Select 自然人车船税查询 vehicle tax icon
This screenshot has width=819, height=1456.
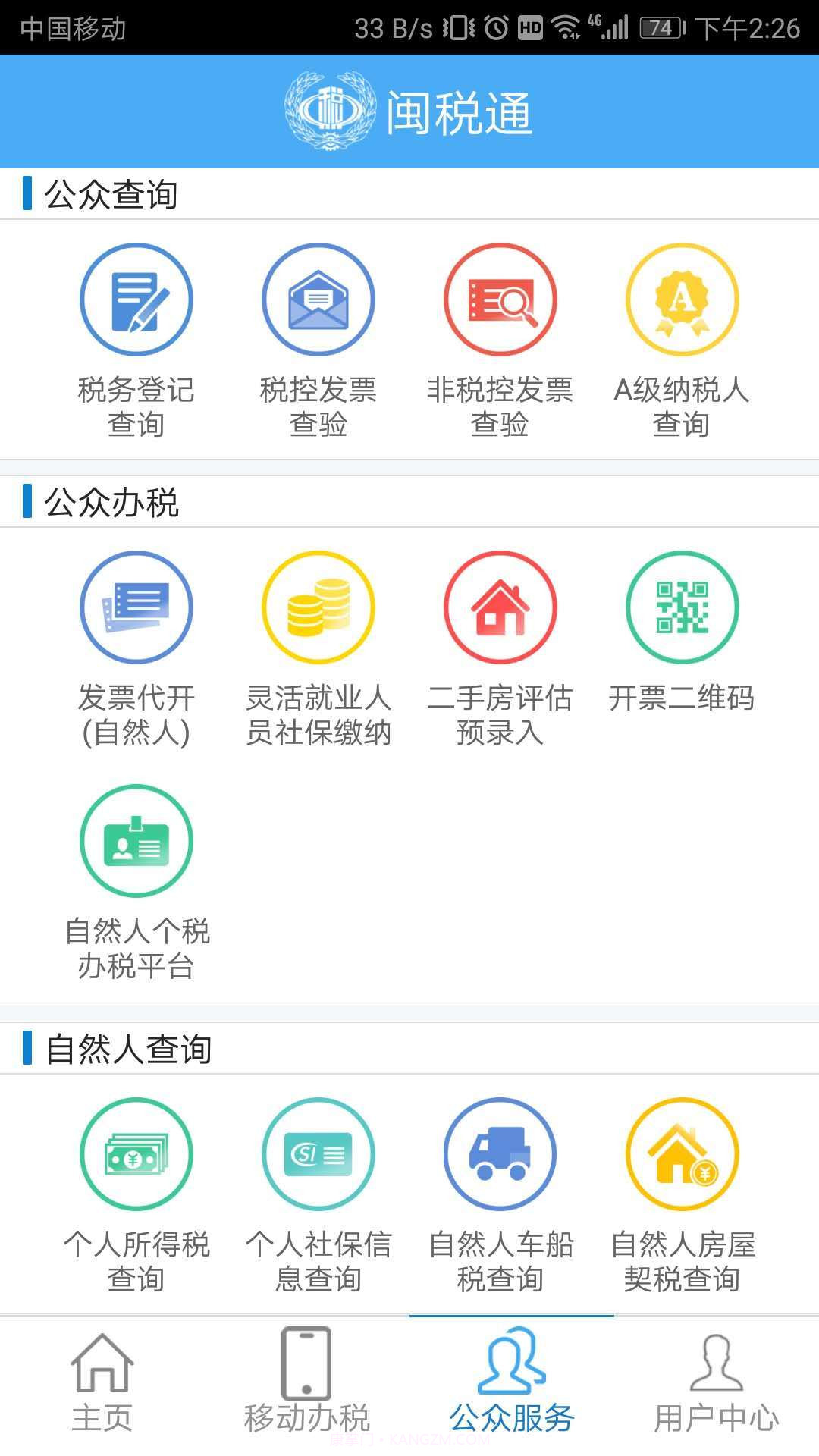pos(500,1153)
